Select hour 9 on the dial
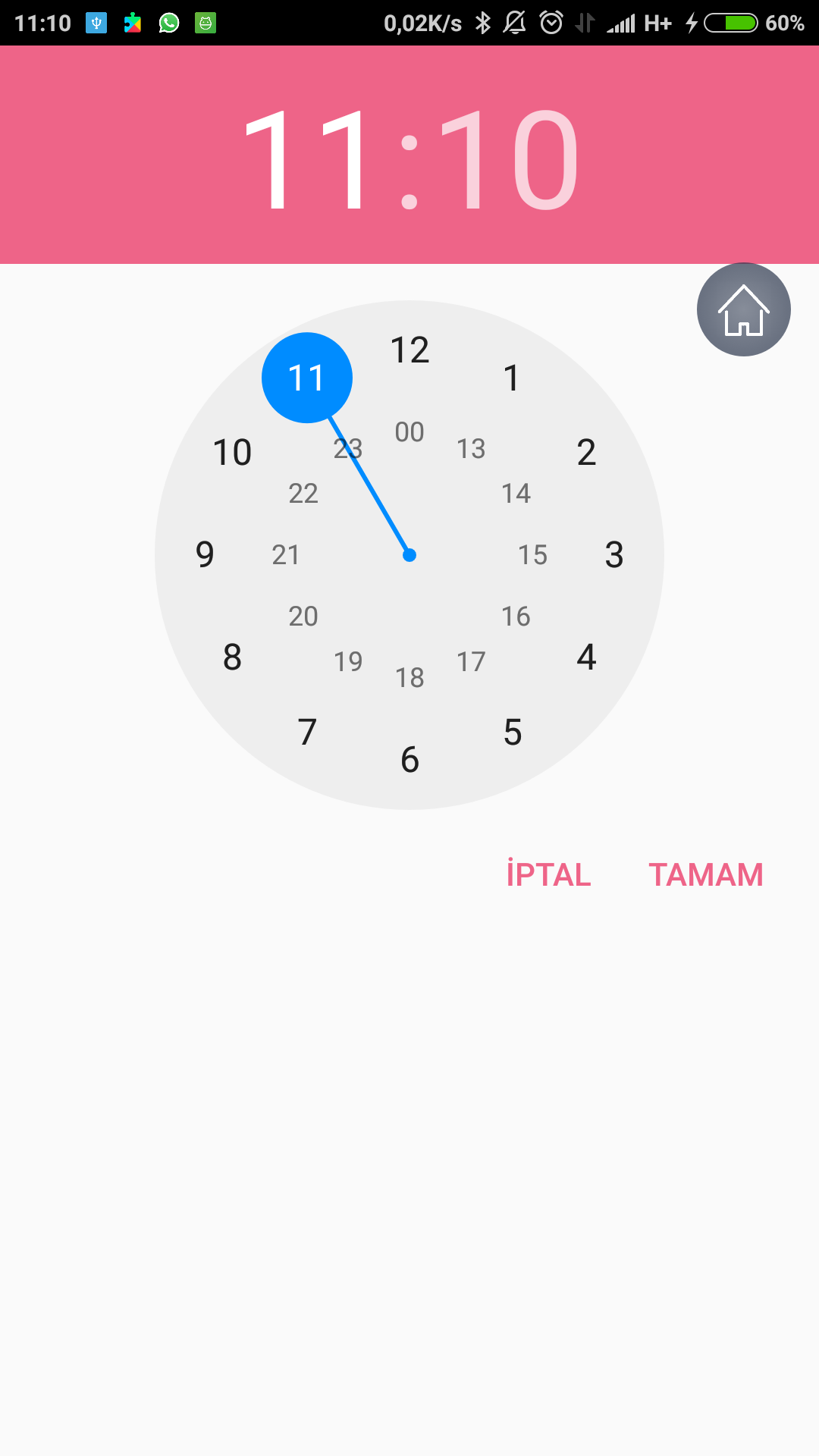819x1456 pixels. pos(205,554)
